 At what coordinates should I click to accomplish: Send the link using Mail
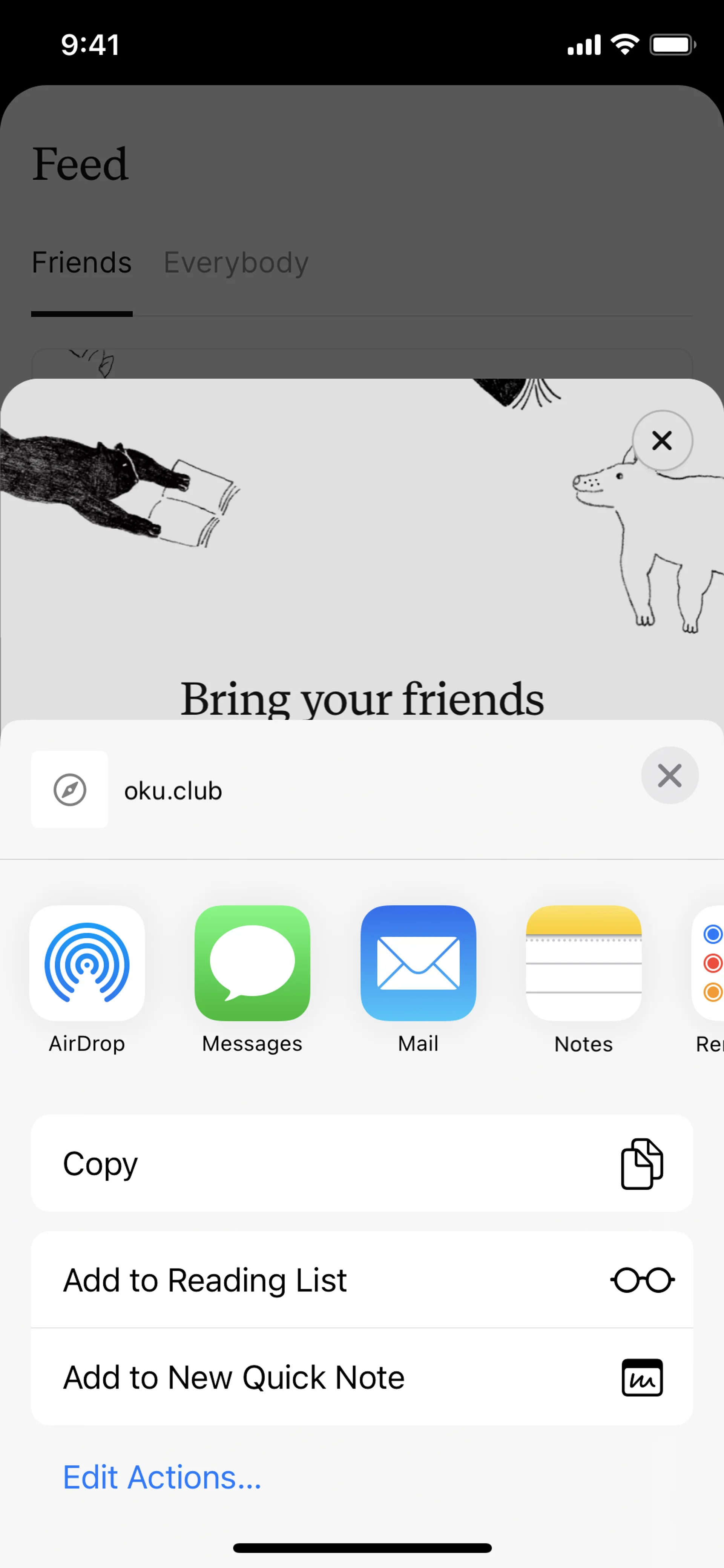[418, 963]
